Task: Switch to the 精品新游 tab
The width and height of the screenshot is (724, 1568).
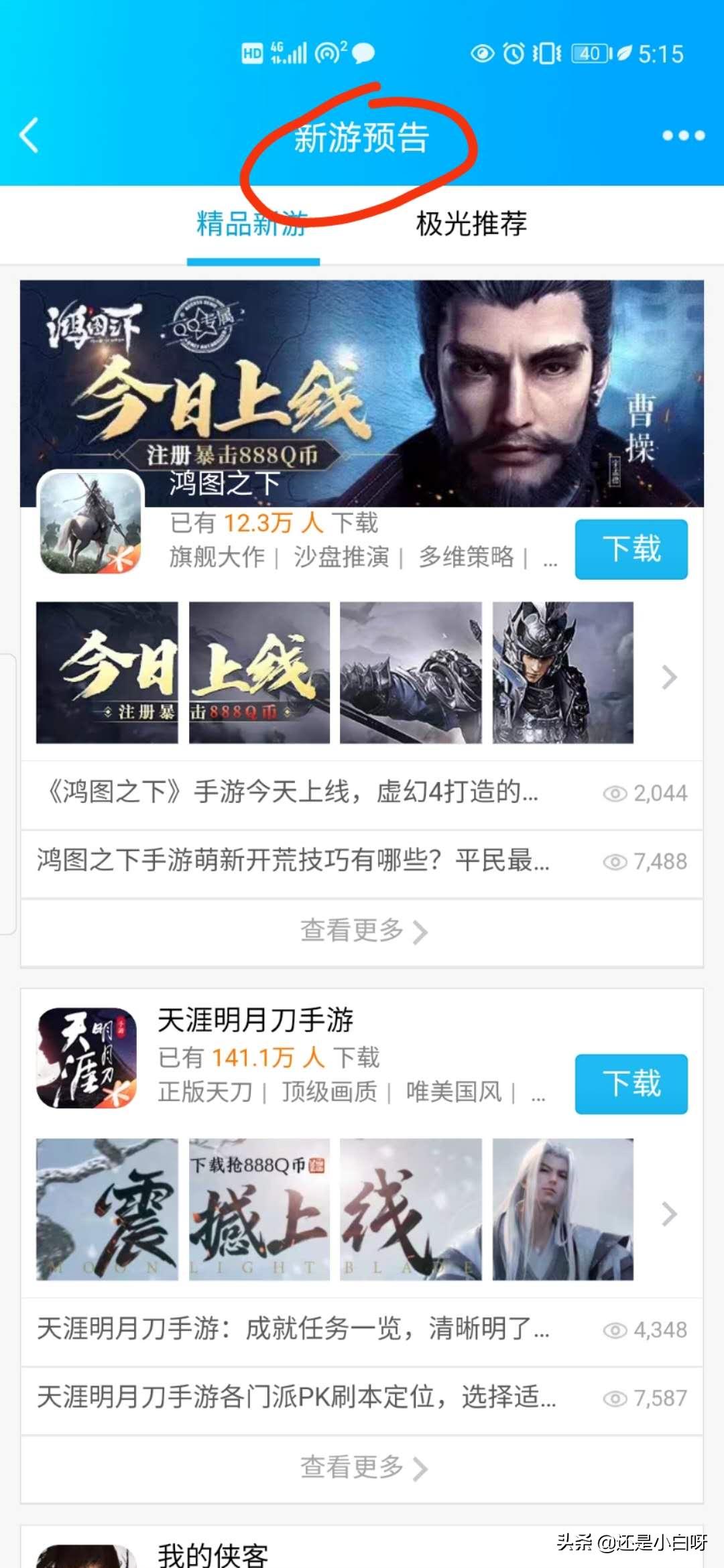Action: point(252,224)
